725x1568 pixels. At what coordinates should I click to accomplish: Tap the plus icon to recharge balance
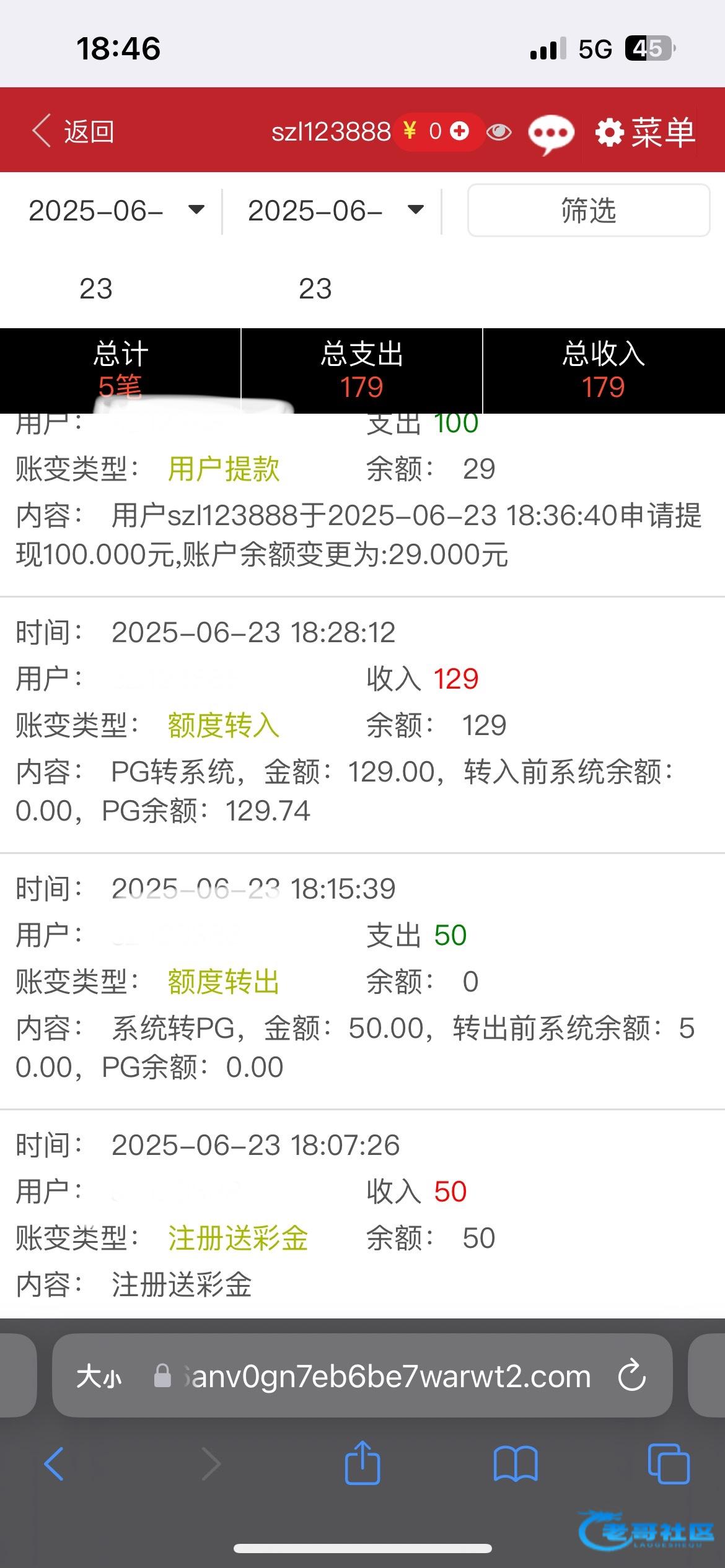click(x=460, y=131)
